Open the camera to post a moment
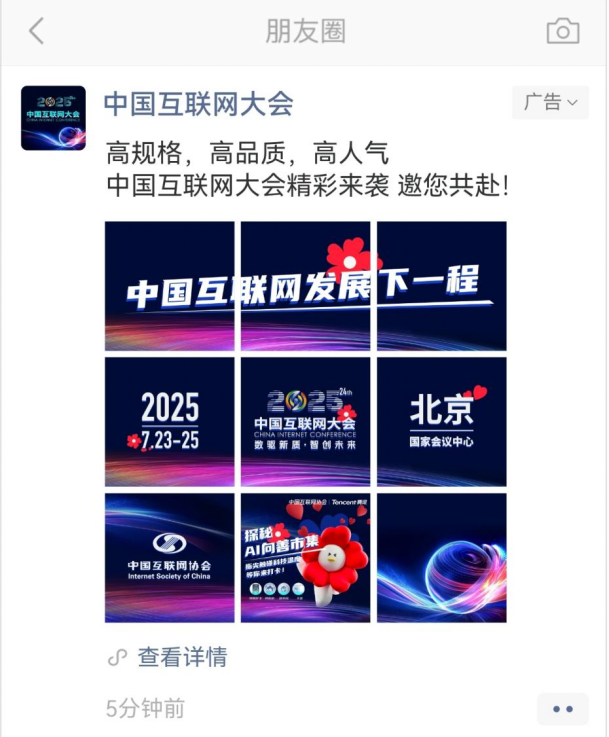 [x=563, y=32]
